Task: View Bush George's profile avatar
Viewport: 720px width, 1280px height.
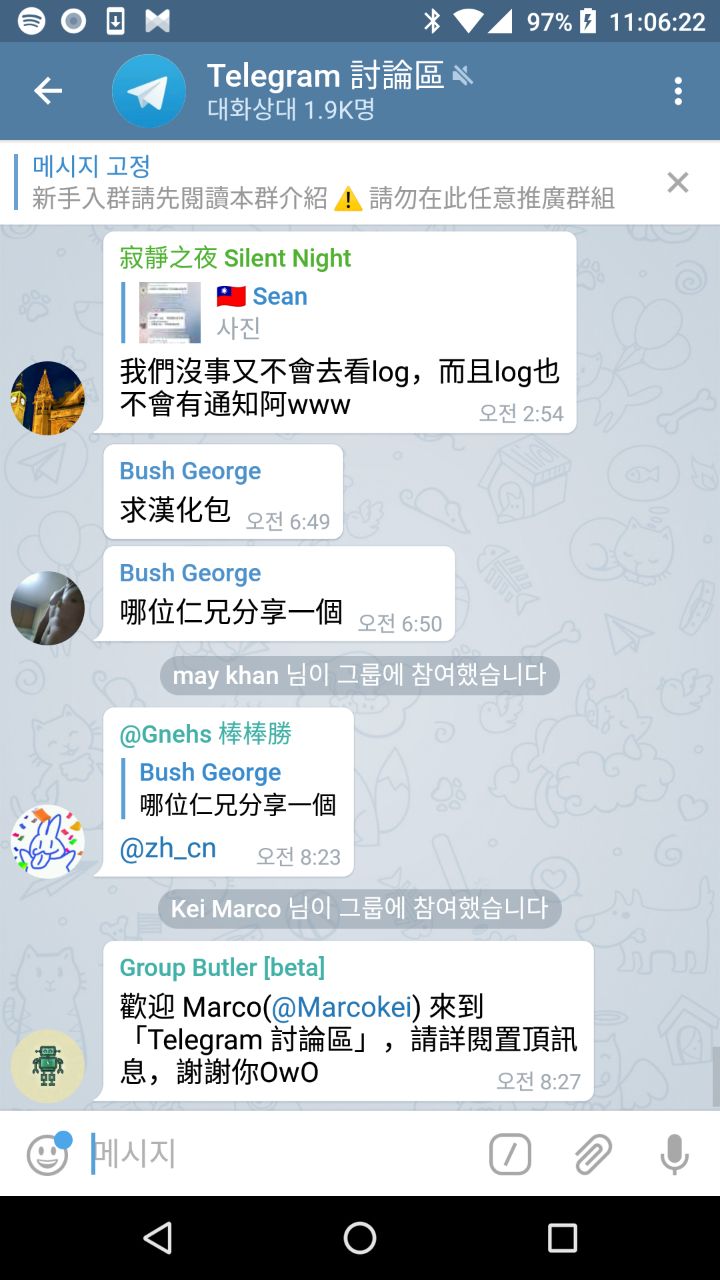Action: click(x=48, y=608)
